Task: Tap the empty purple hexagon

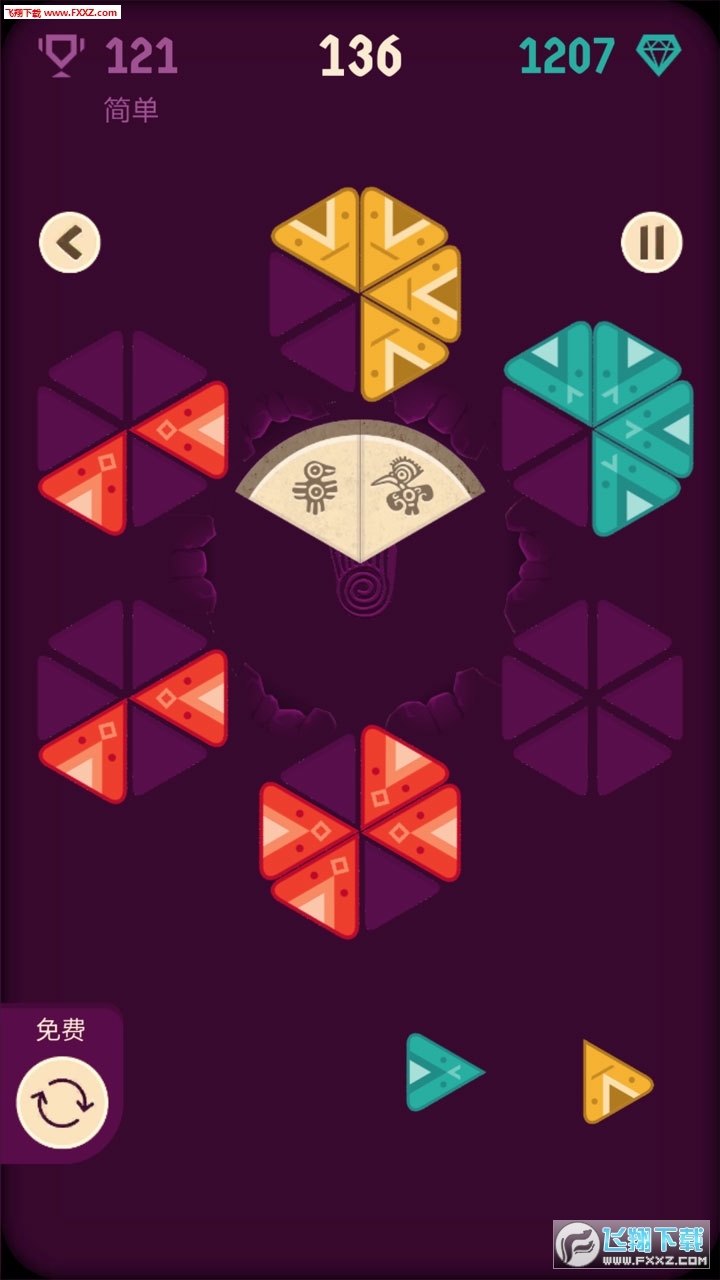Action: 597,698
